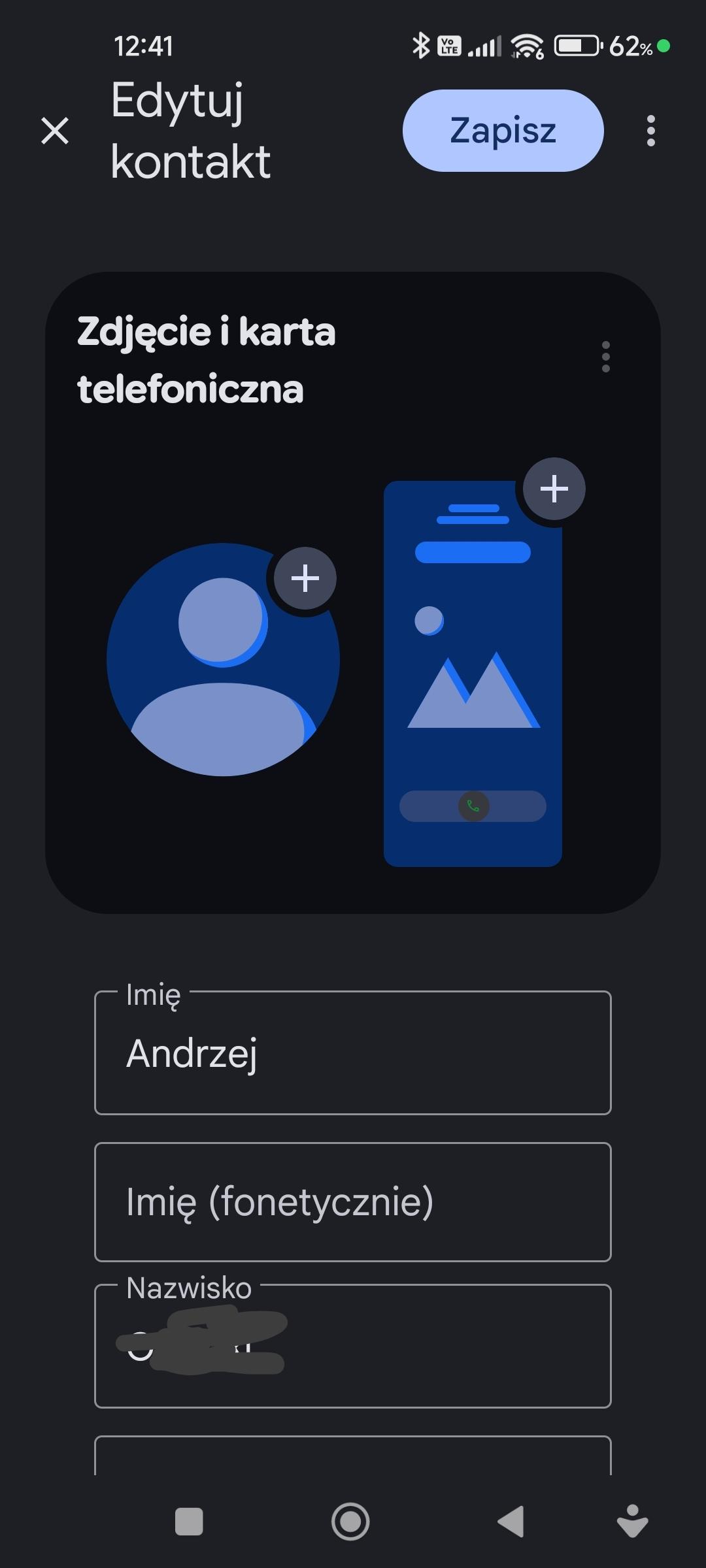Add a calling card design

(554, 489)
